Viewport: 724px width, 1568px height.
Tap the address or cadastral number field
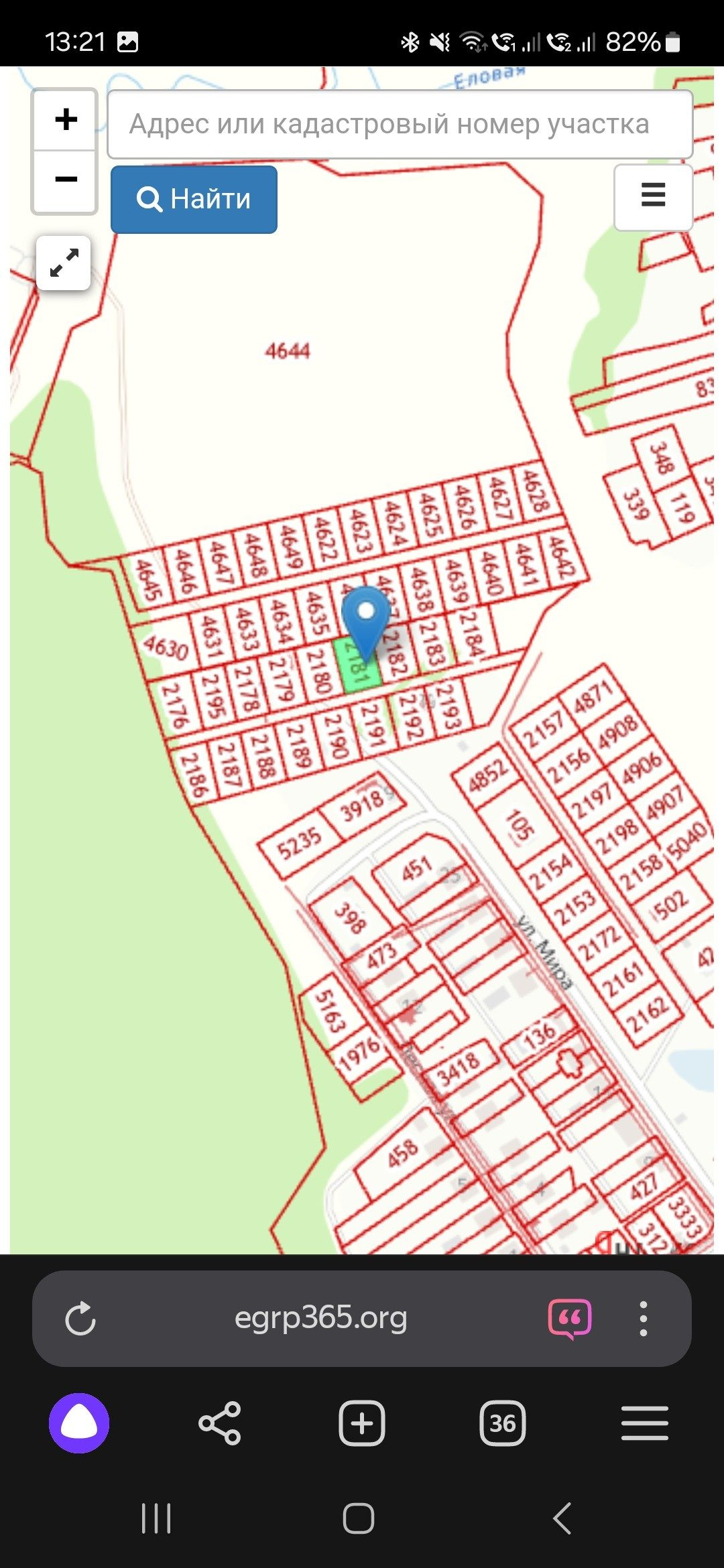[400, 125]
